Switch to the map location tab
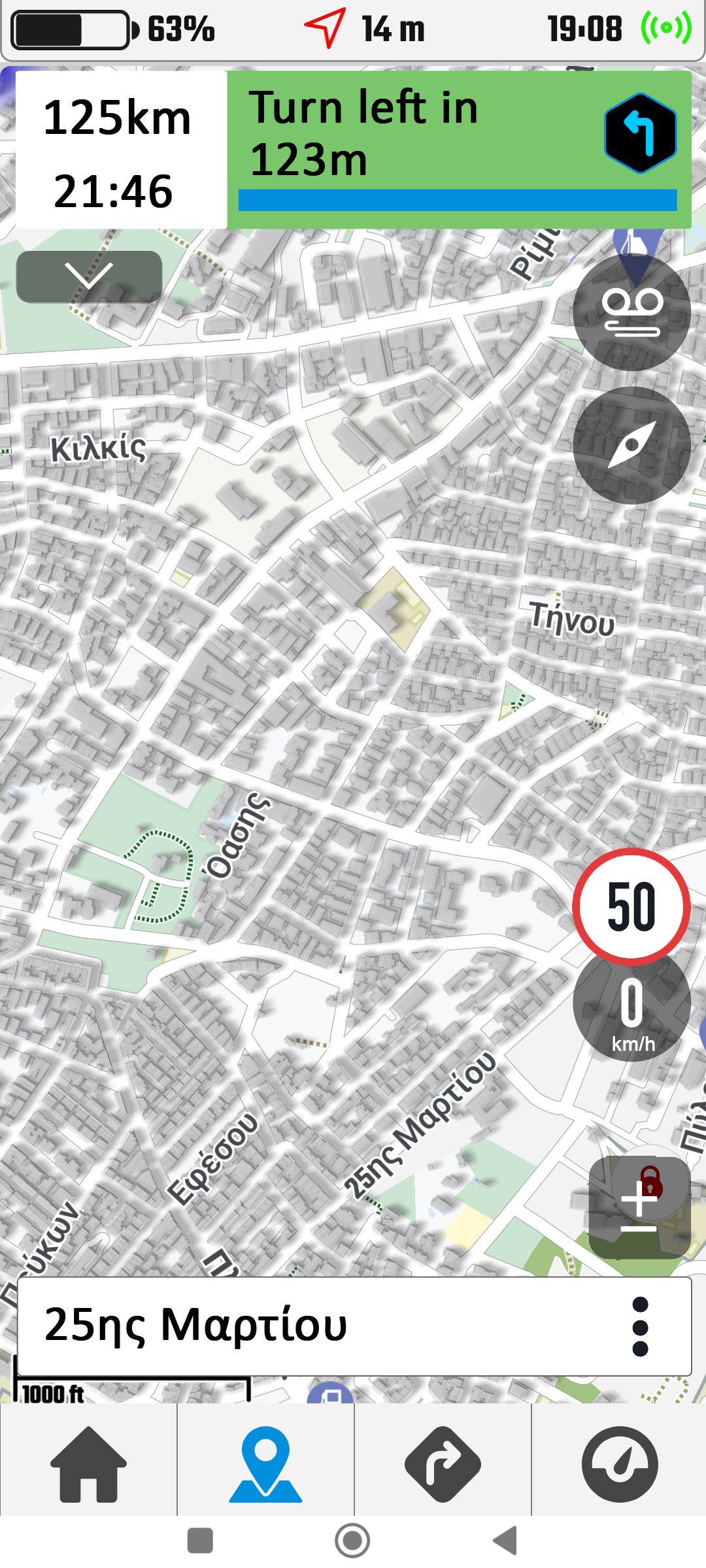Screen dimensions: 706x1568 [265, 1465]
